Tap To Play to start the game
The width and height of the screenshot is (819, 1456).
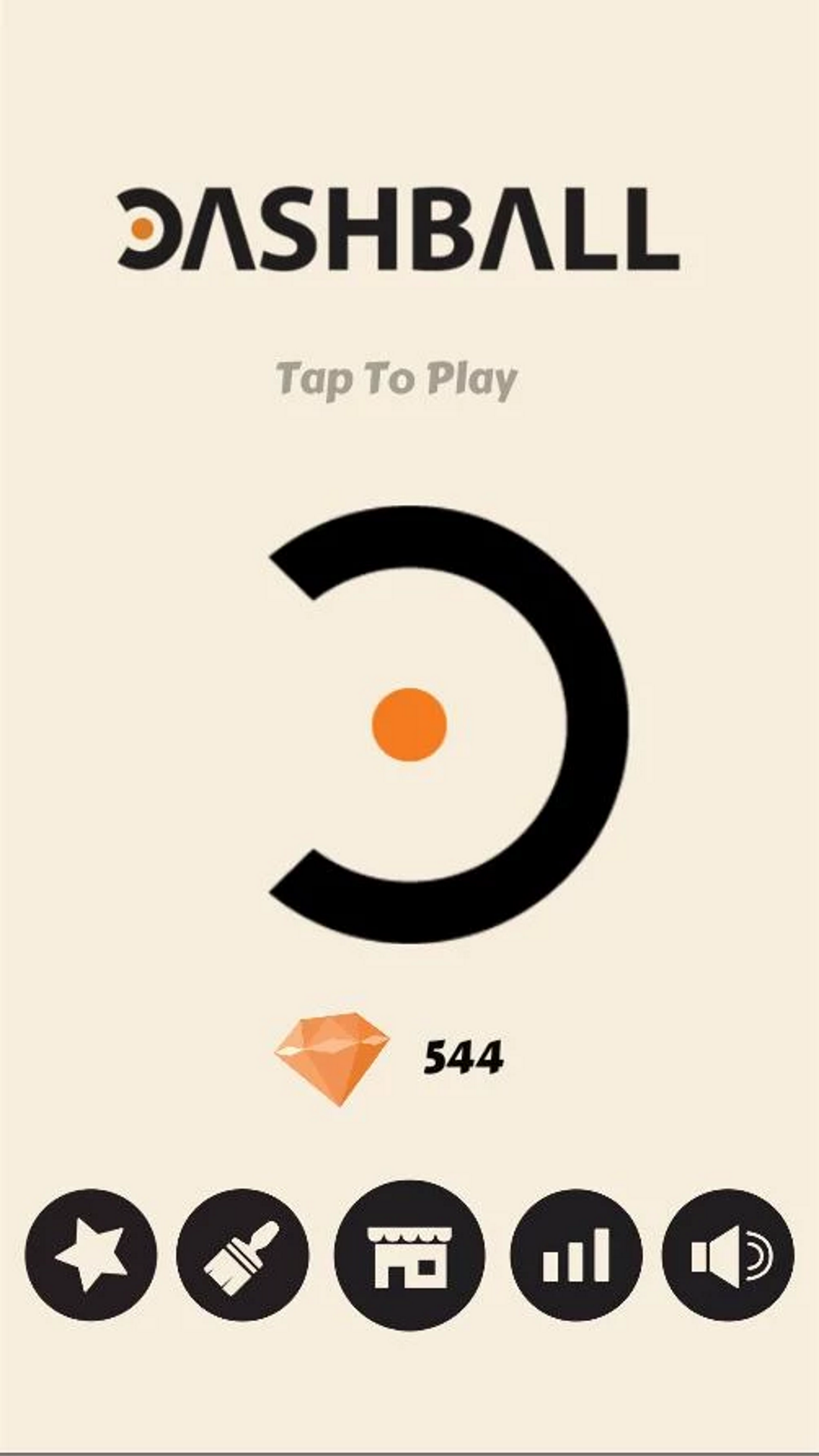[x=397, y=379]
